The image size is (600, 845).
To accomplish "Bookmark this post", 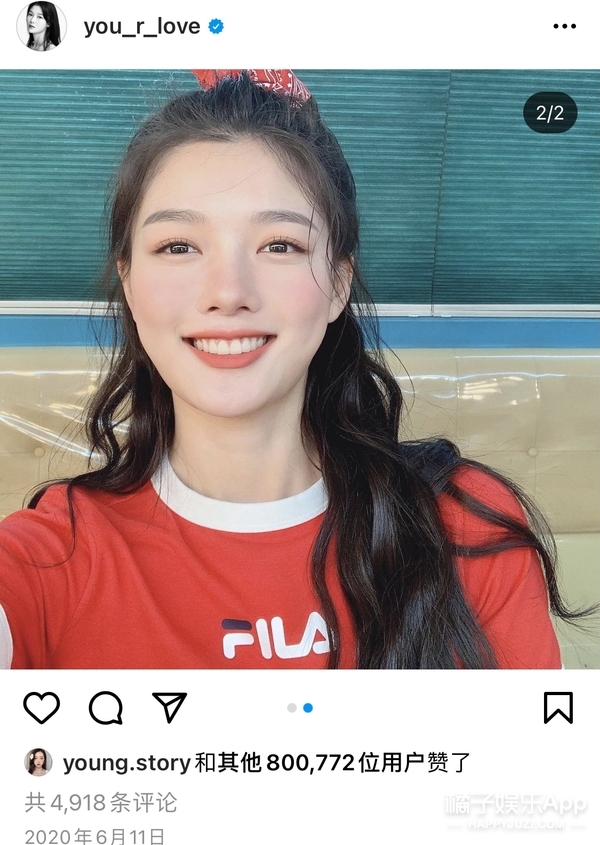I will click(x=558, y=707).
